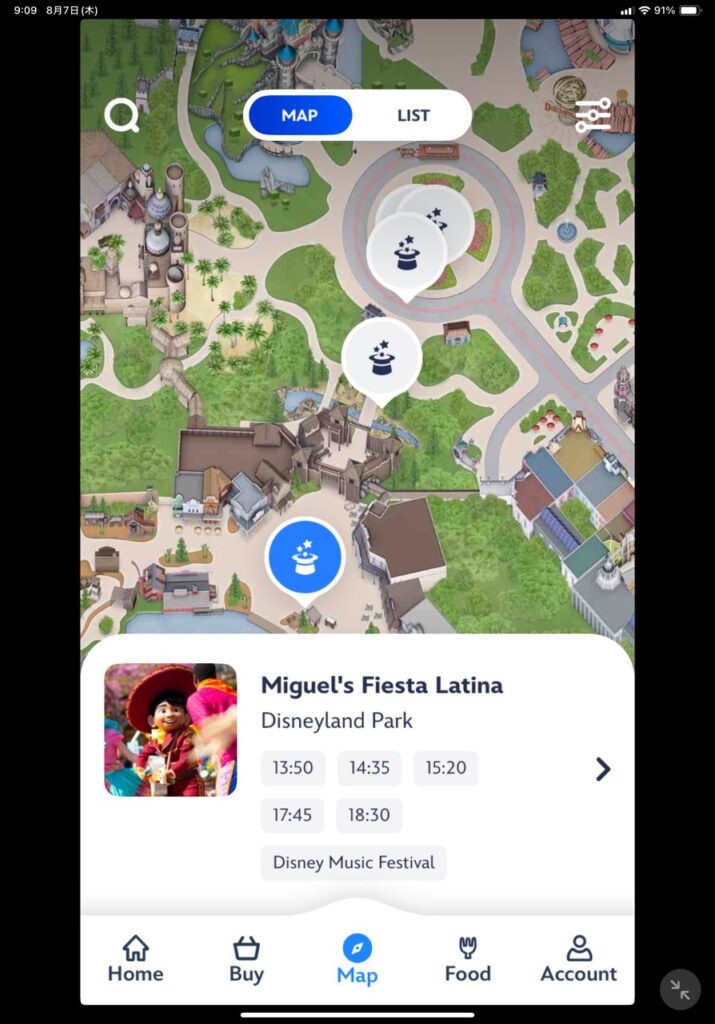The height and width of the screenshot is (1024, 715).
Task: Choose the 15:20 showtime
Action: (445, 768)
